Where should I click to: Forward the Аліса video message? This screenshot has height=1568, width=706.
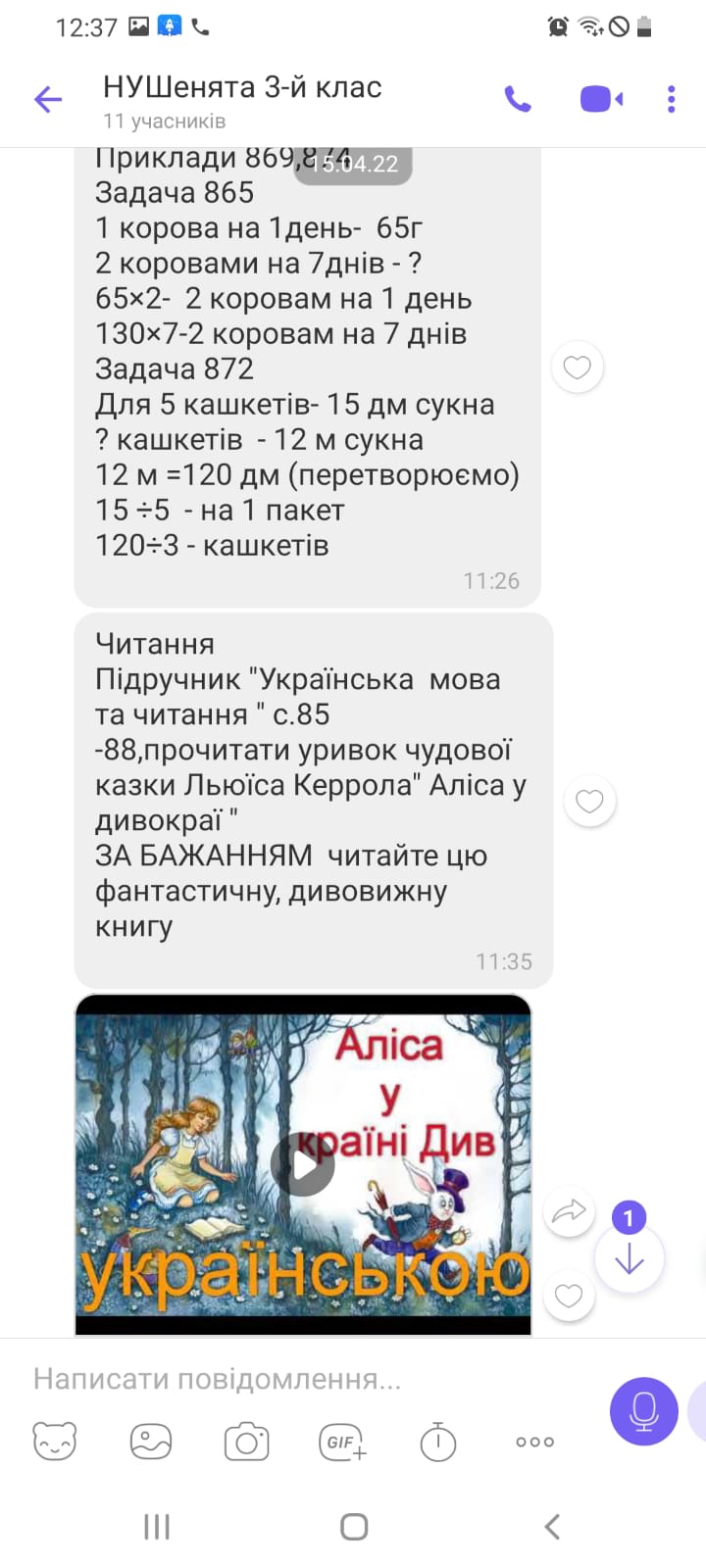click(569, 1212)
